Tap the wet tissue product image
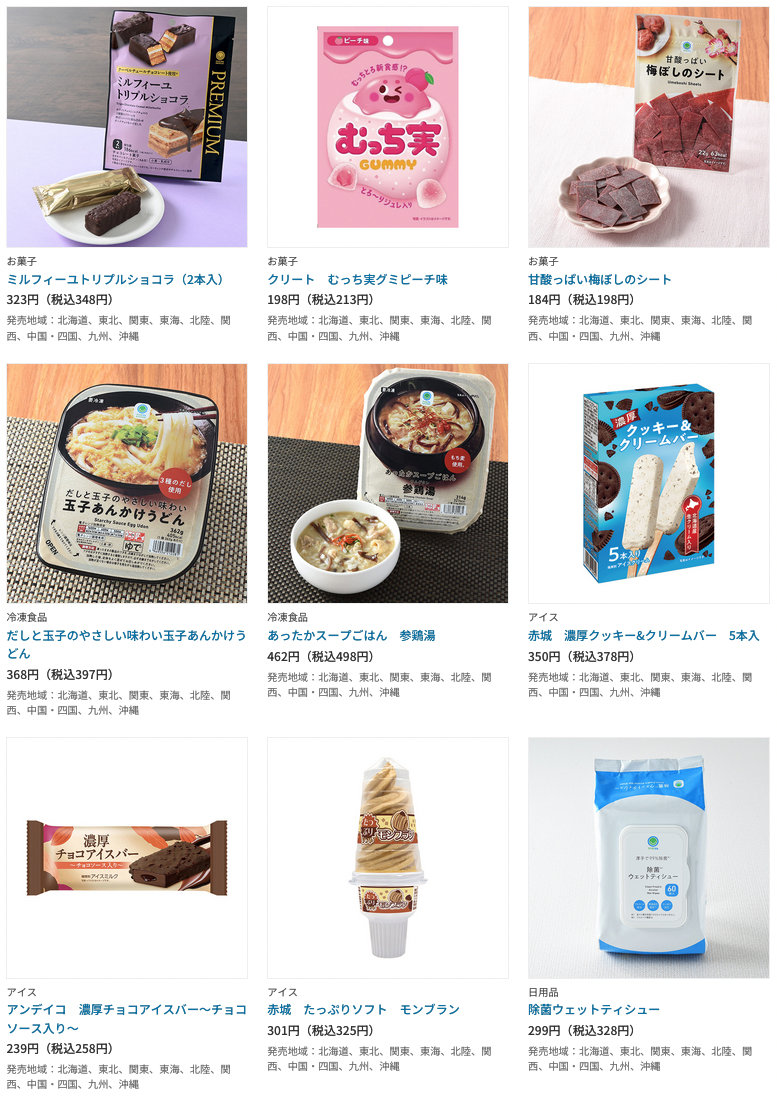The image size is (777, 1100). coord(649,857)
